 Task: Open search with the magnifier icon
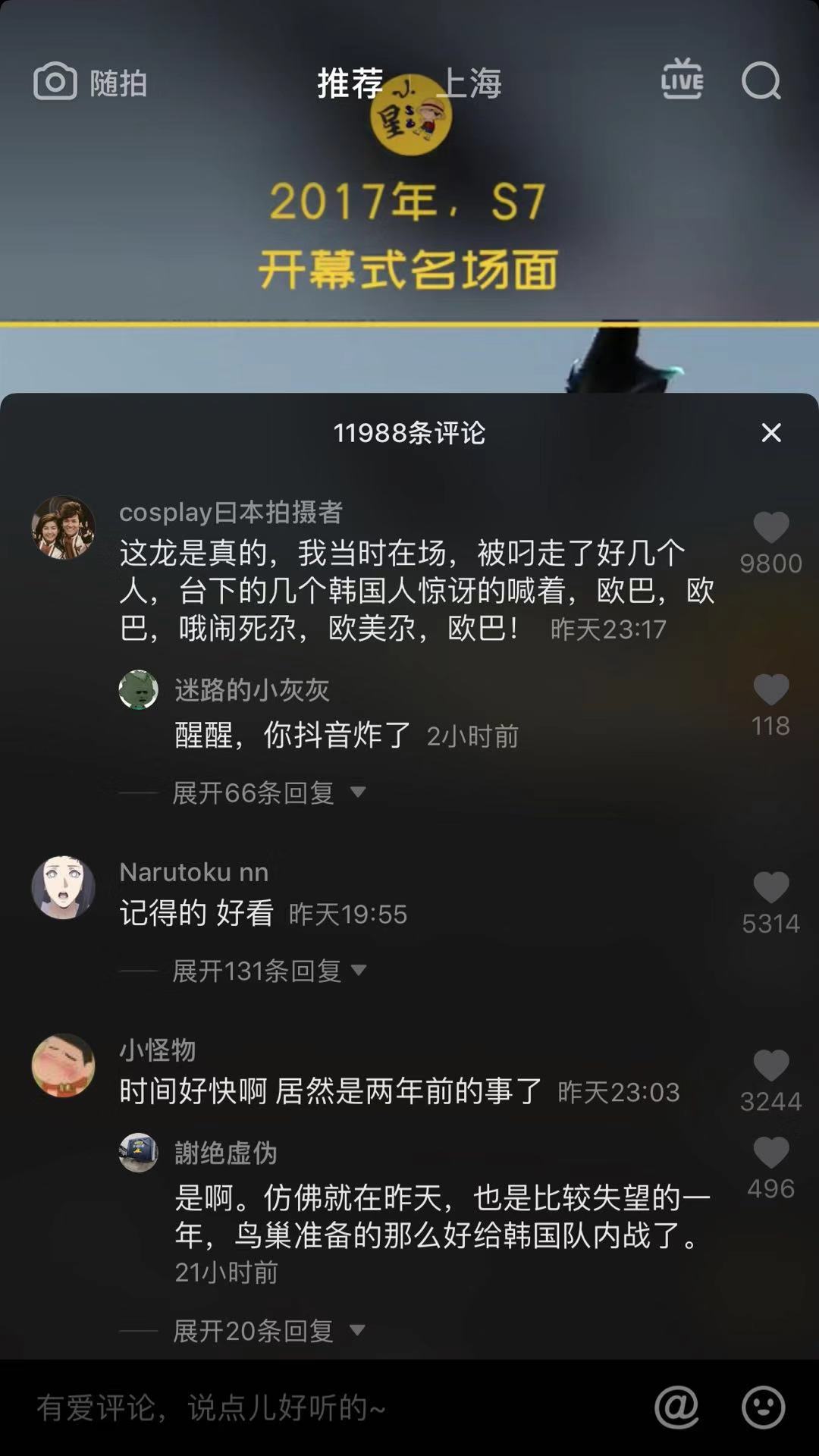point(761,81)
